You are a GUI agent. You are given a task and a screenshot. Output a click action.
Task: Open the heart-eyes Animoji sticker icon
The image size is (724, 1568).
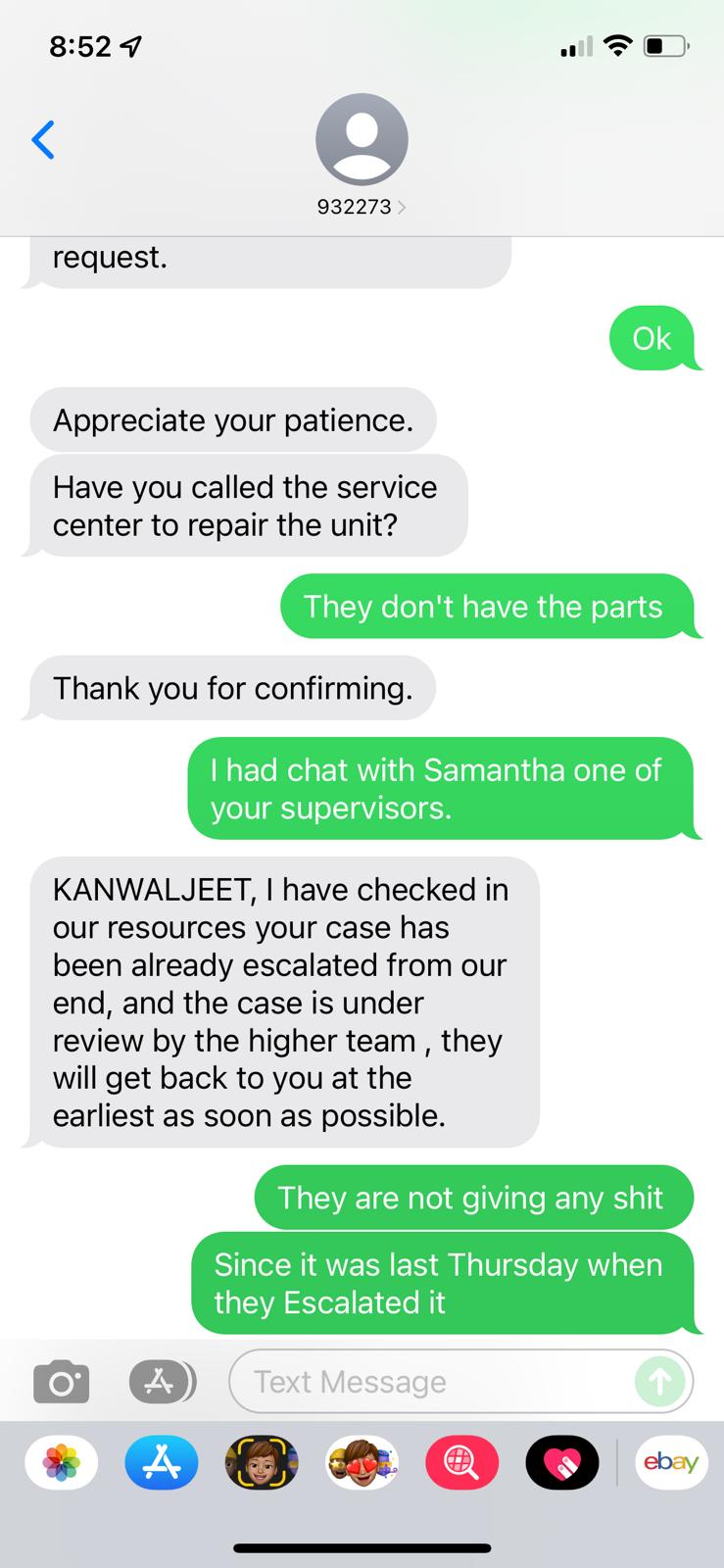click(x=362, y=1461)
